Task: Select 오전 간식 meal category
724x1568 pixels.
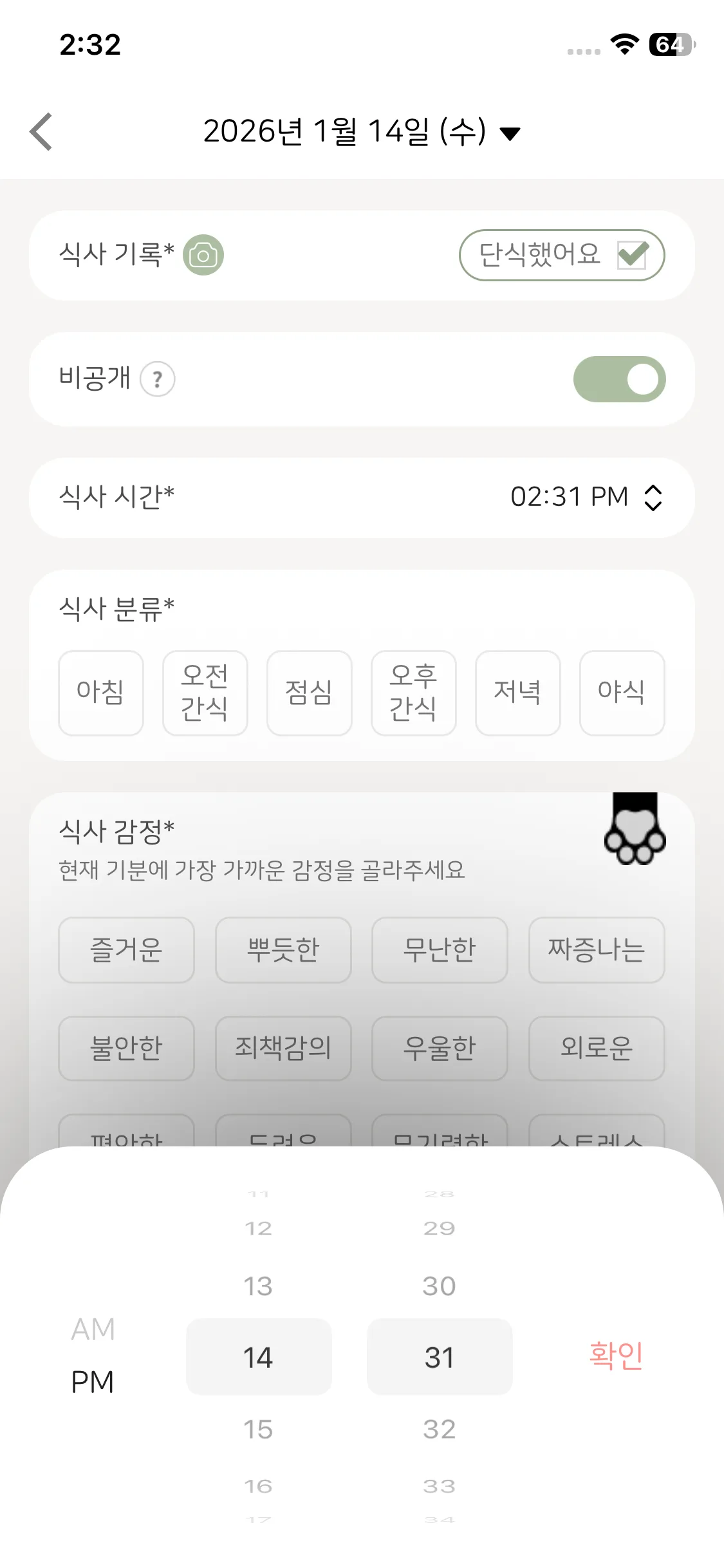Action: pos(205,693)
